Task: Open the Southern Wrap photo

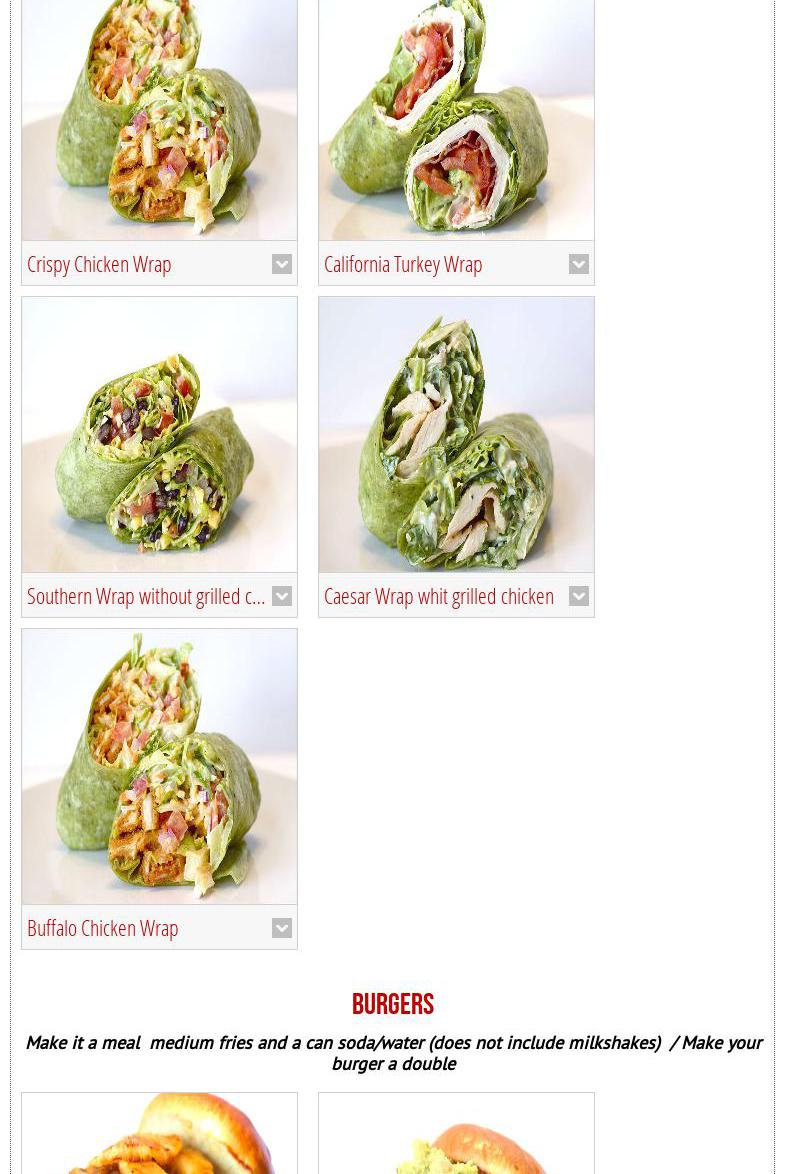Action: [159, 435]
